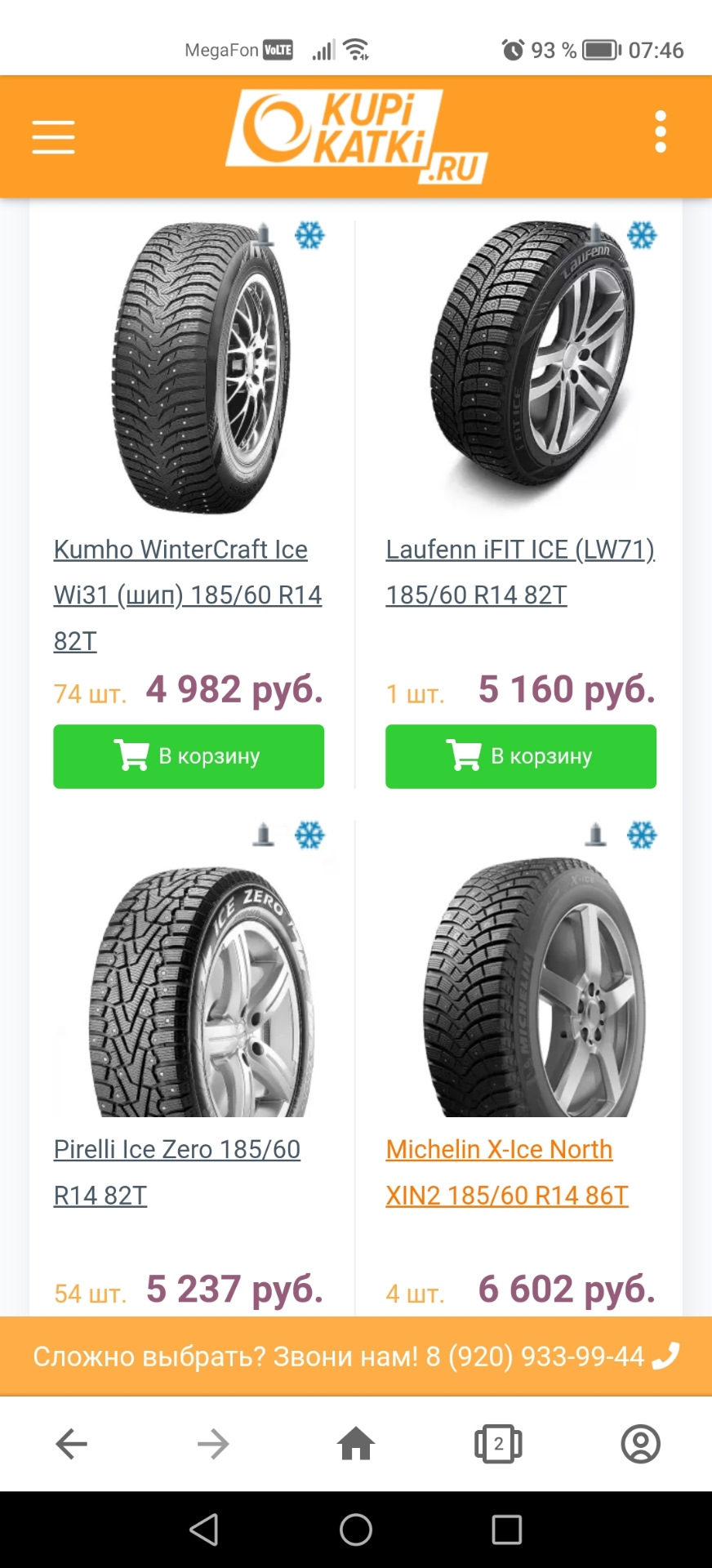Tap the system recent apps button
The height and width of the screenshot is (1568, 712).
coord(507,1530)
